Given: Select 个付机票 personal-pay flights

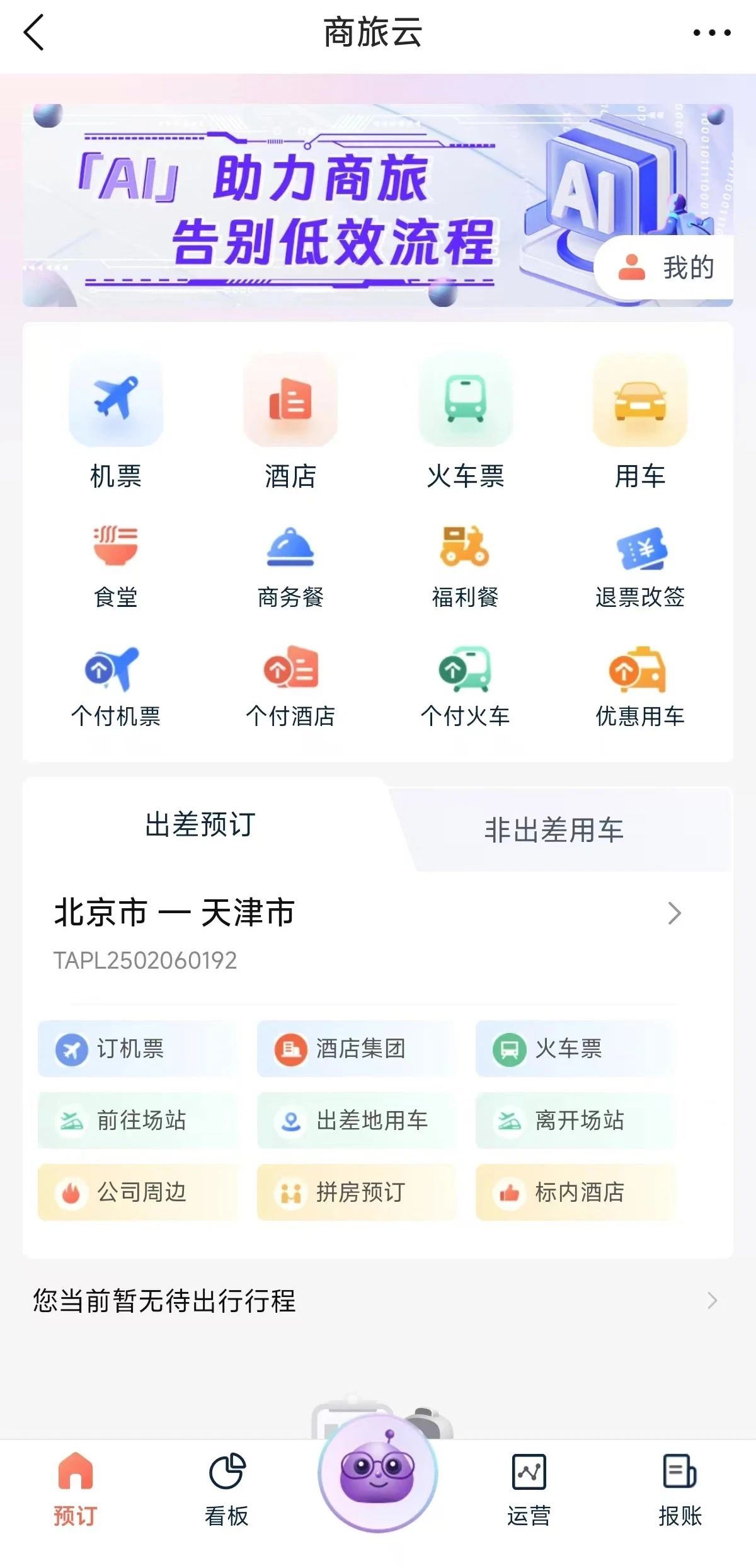Looking at the screenshot, I should pyautogui.click(x=116, y=687).
